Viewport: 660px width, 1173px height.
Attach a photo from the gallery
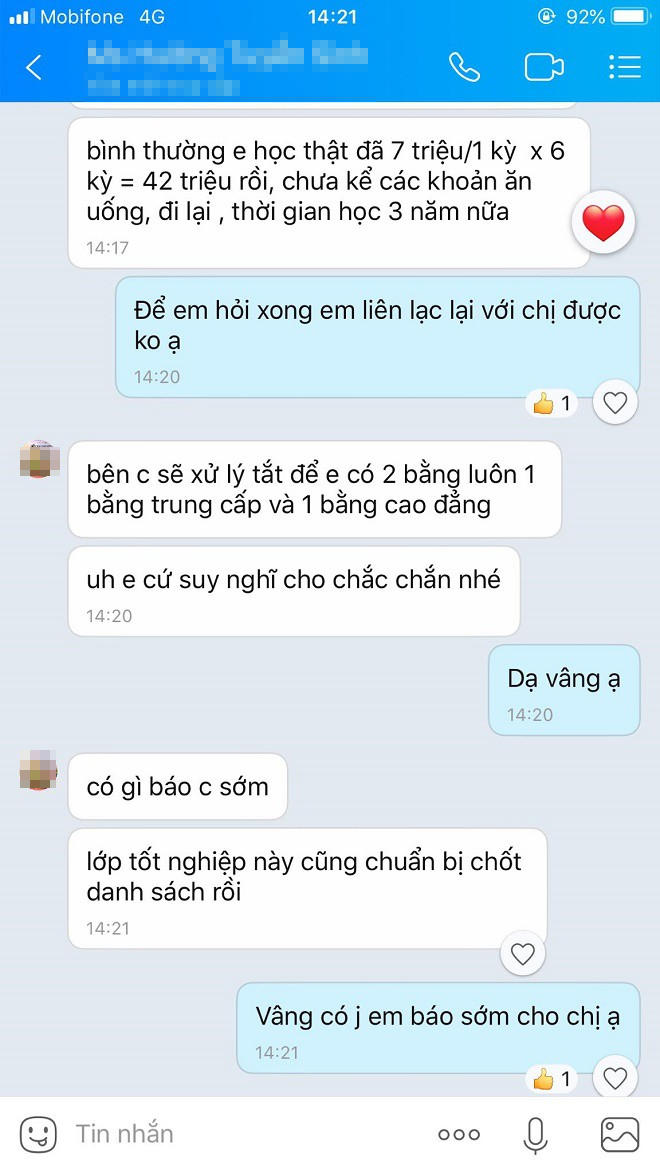[x=619, y=1134]
